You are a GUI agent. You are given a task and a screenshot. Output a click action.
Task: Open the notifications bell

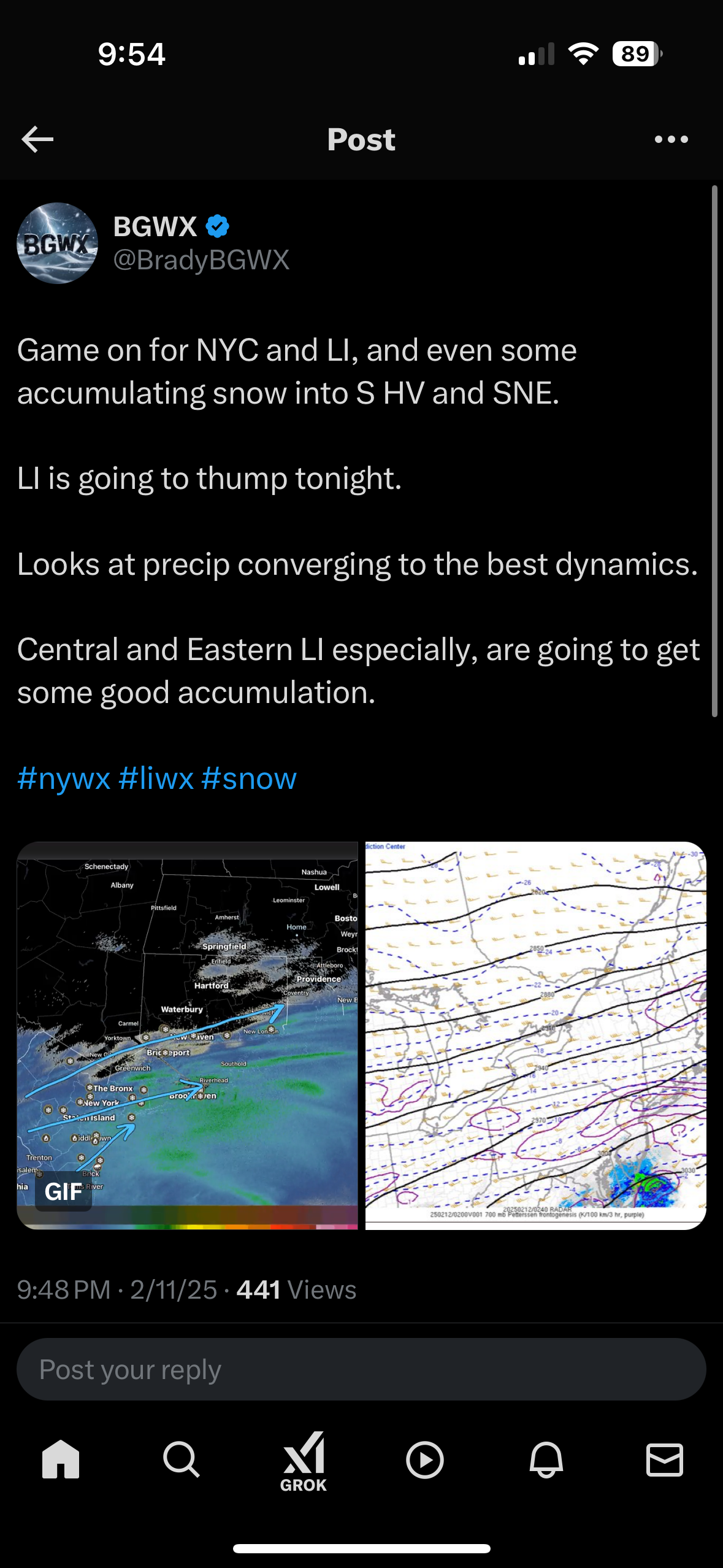point(546,1460)
